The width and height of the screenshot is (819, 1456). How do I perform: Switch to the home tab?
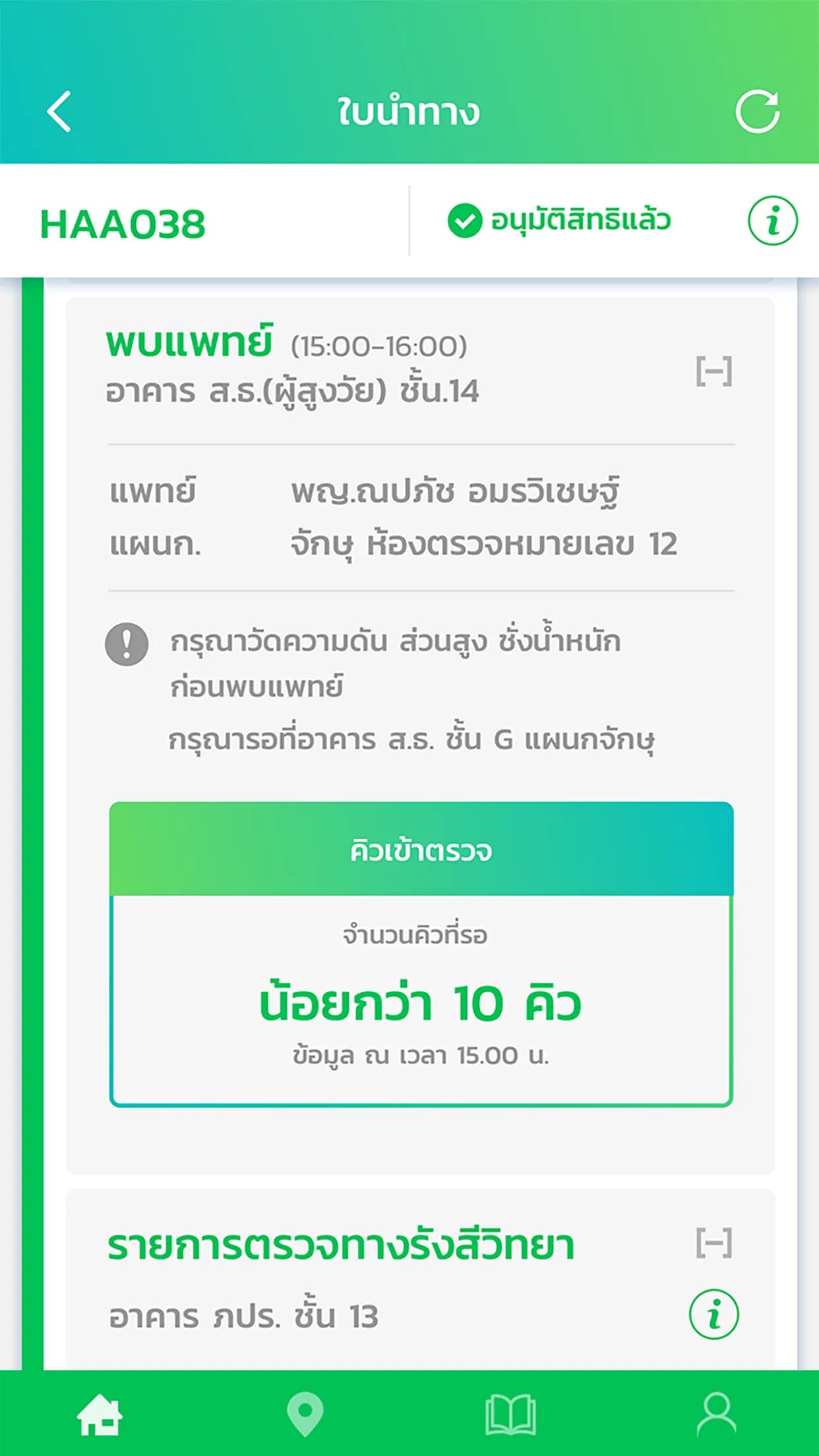(x=100, y=1414)
